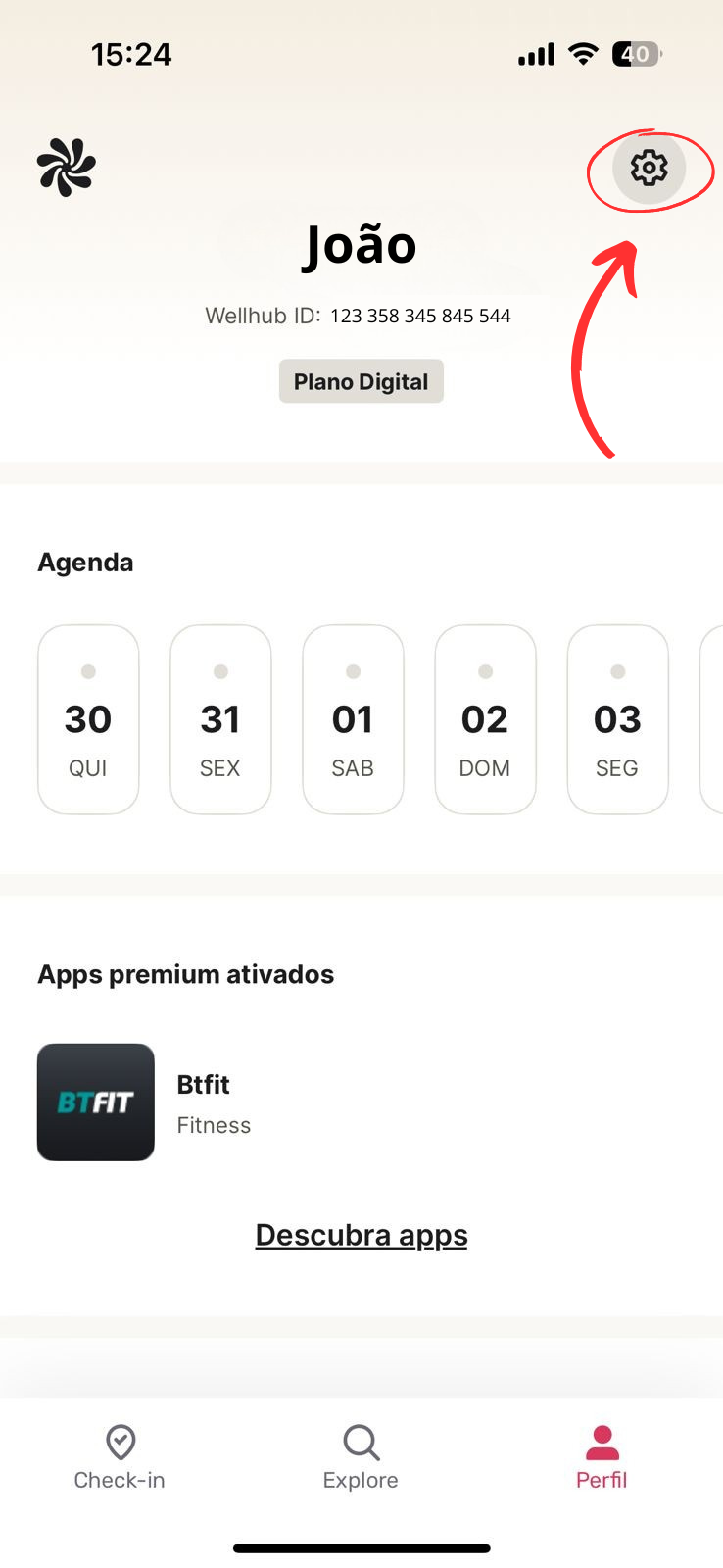Open the Perfil tab
This screenshot has height=1568, width=723.
[x=602, y=1457]
